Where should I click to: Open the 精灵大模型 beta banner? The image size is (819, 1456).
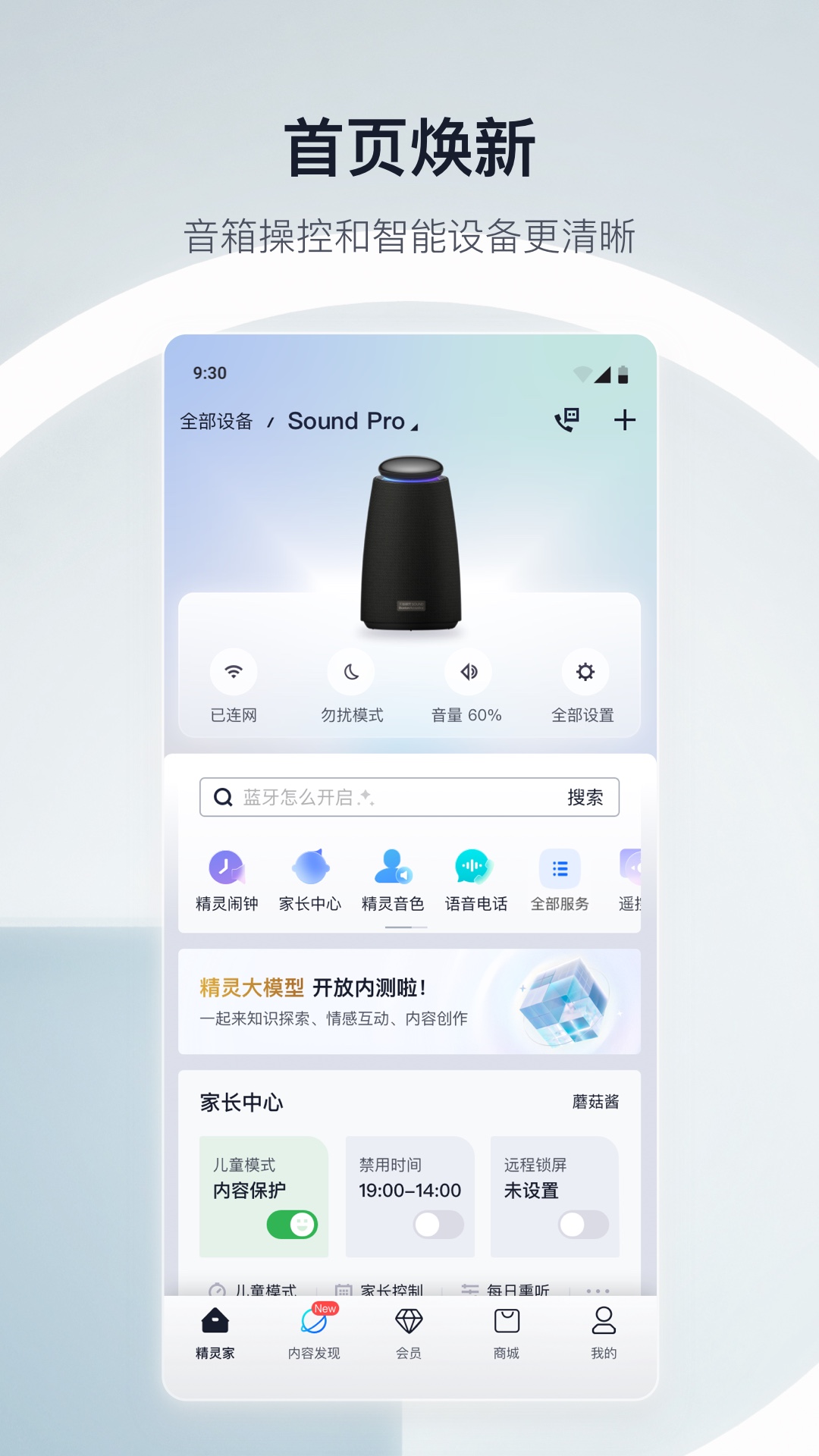pos(409,1001)
